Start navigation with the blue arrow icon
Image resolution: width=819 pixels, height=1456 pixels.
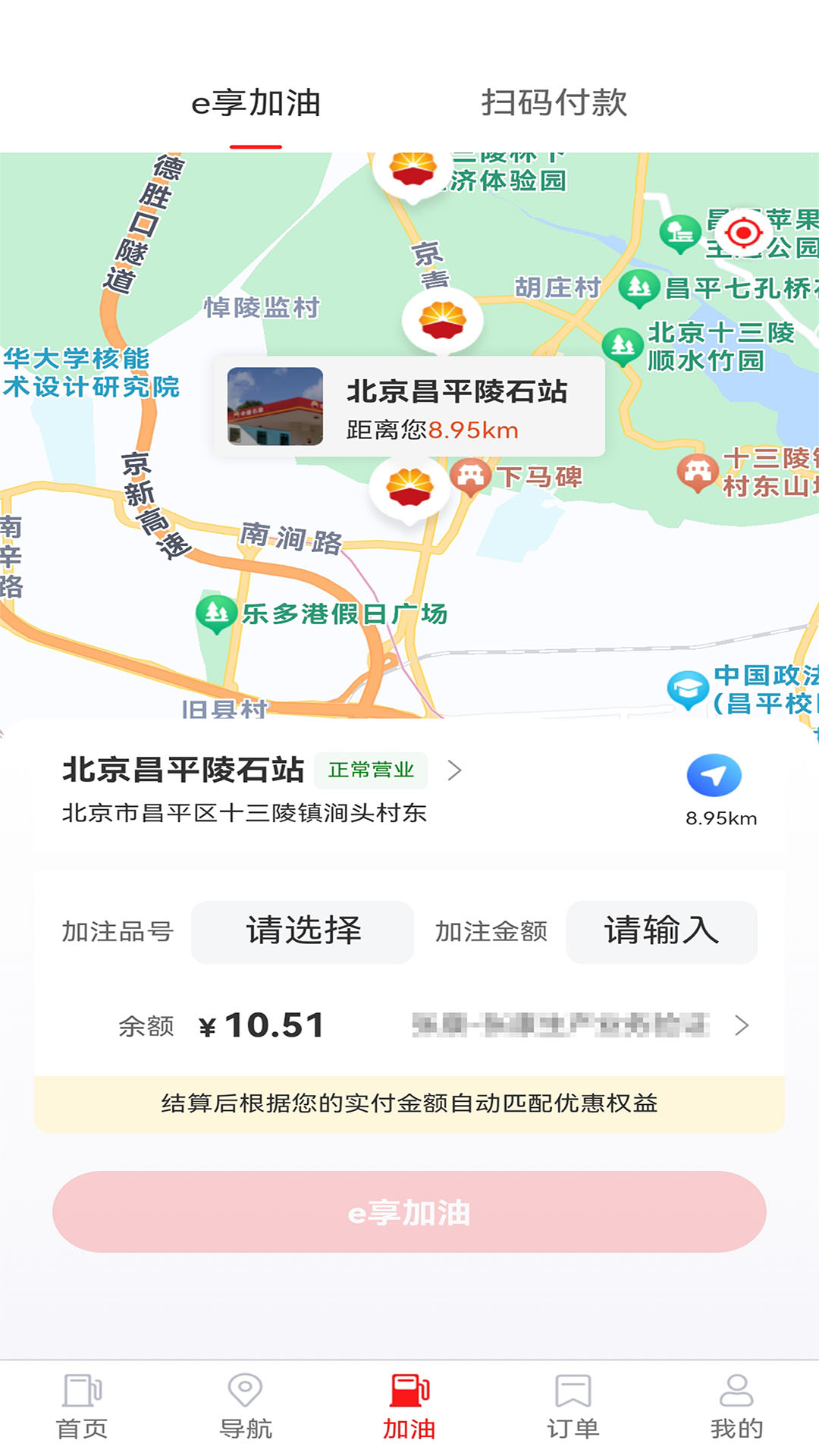click(x=714, y=776)
